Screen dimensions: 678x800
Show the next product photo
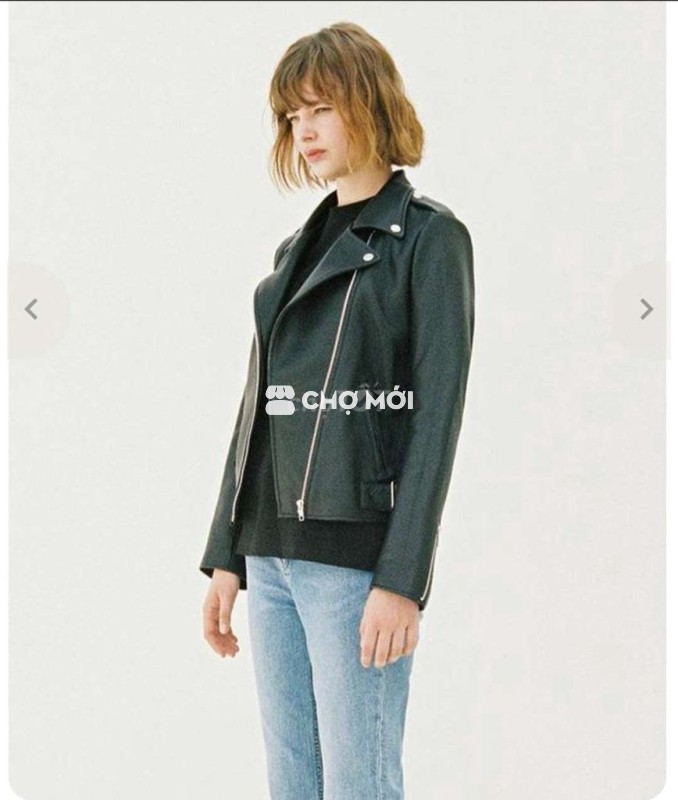pyautogui.click(x=646, y=310)
